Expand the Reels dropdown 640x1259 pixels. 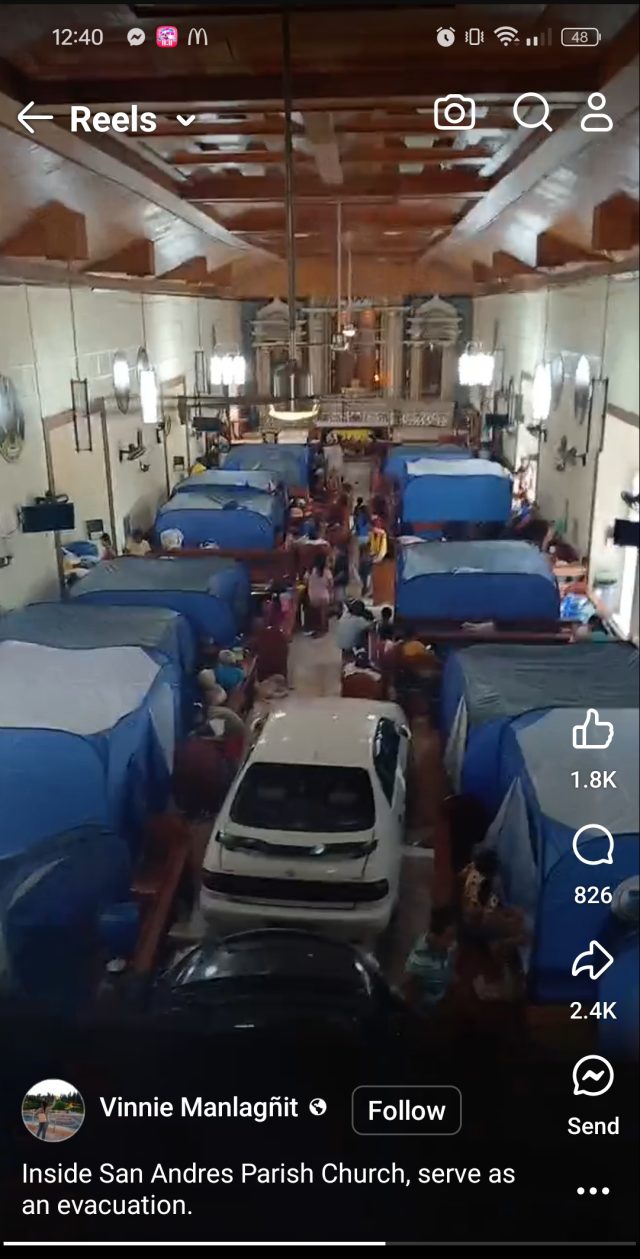tap(185, 120)
